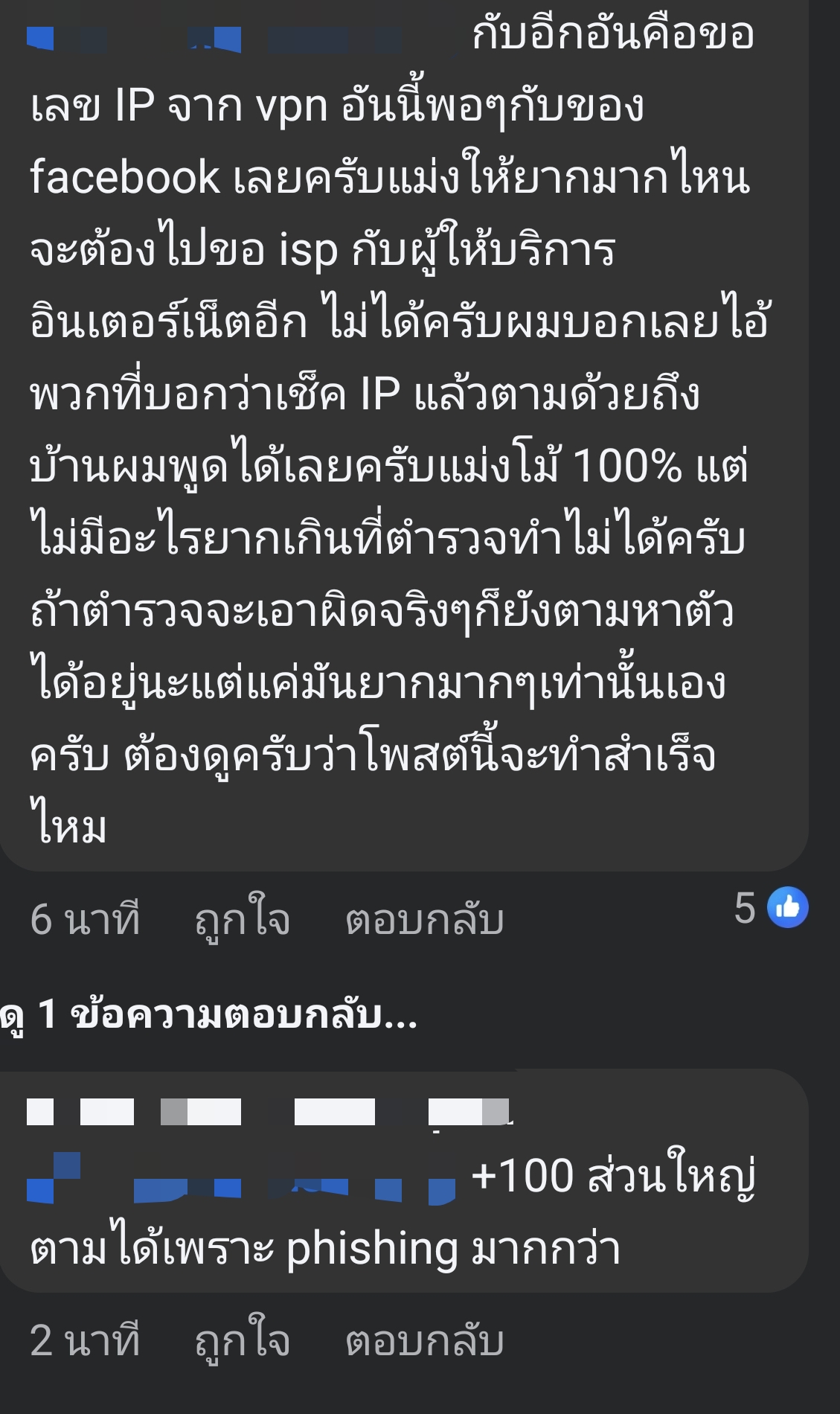Viewport: 840px width, 1414px height.
Task: Reply to the phishing comment posted 2 นาที ago
Action: 424,1341
